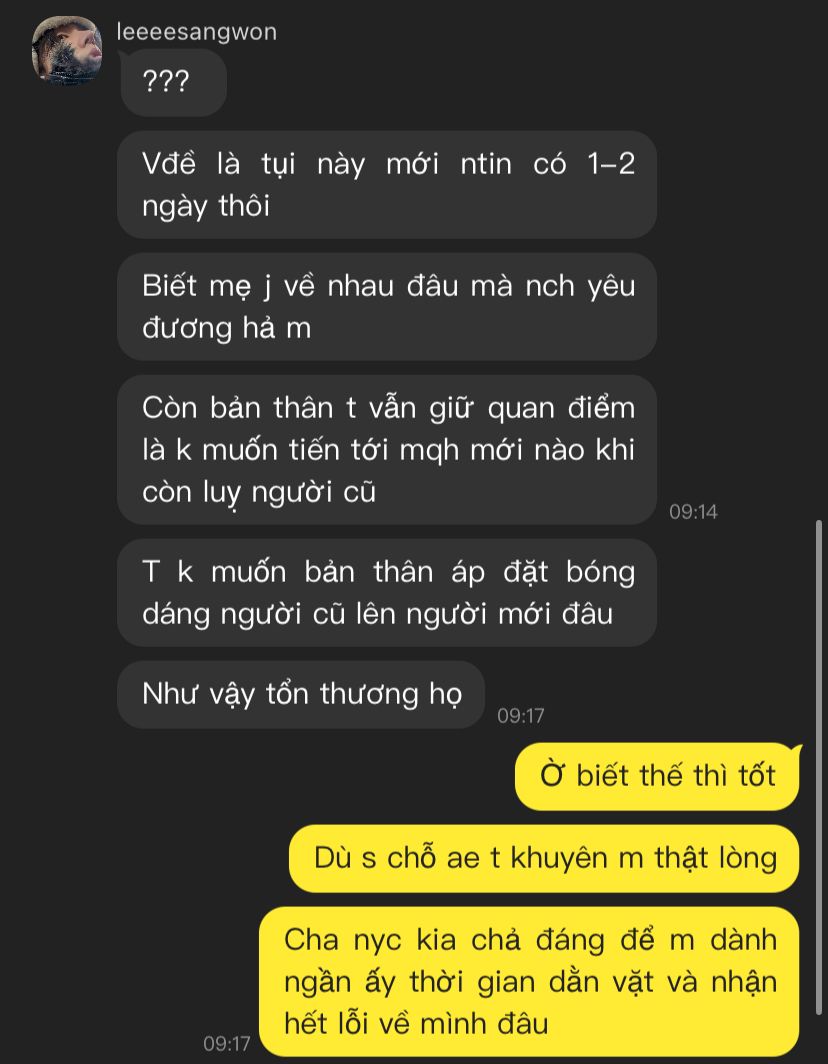Open leeeesangwon's profile avatar
Image resolution: width=828 pixels, height=1064 pixels.
tap(67, 50)
